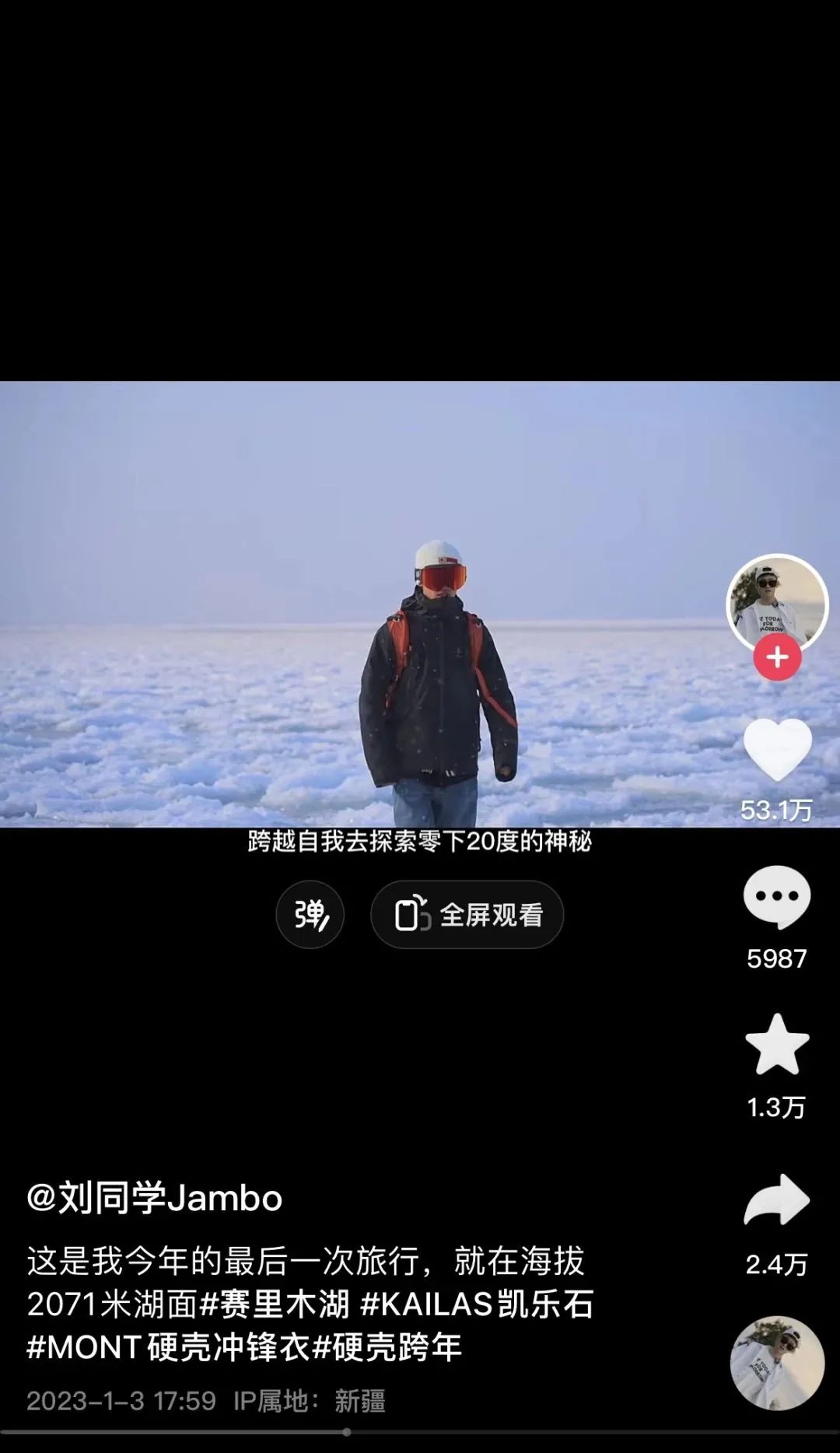Screen dimensions: 840x1453
Task: Tap the video progress bar at the bottom
Action: tap(420, 1432)
